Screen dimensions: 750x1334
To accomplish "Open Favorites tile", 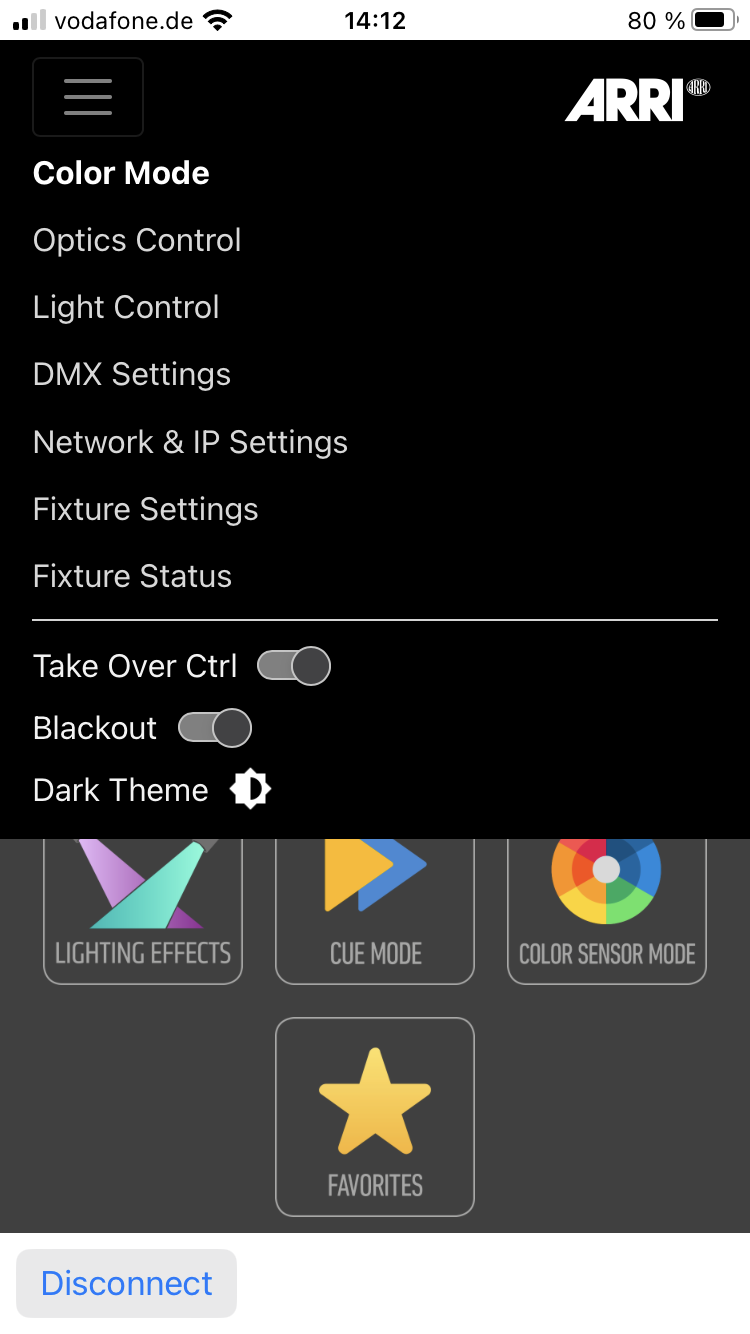I will [375, 1116].
